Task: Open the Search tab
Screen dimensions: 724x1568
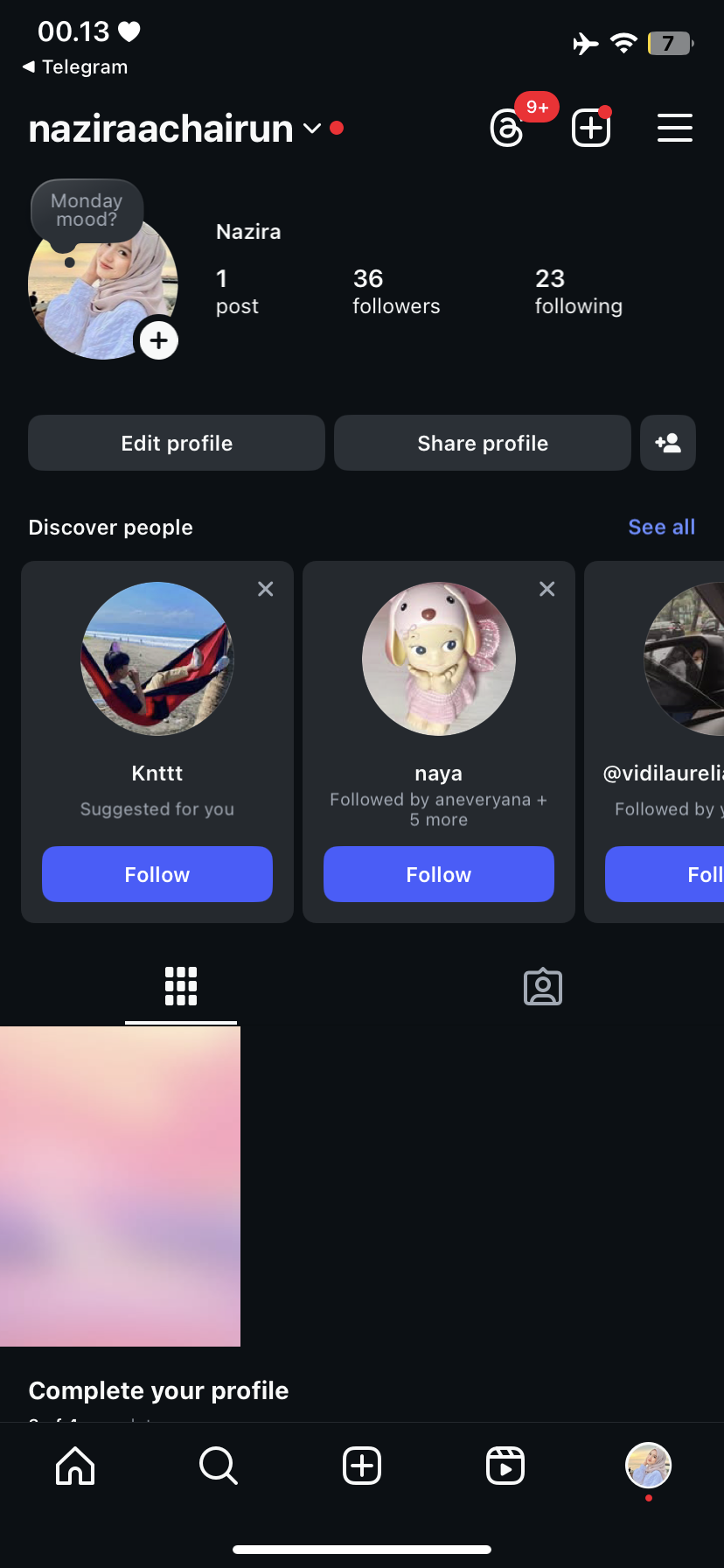Action: (218, 1465)
